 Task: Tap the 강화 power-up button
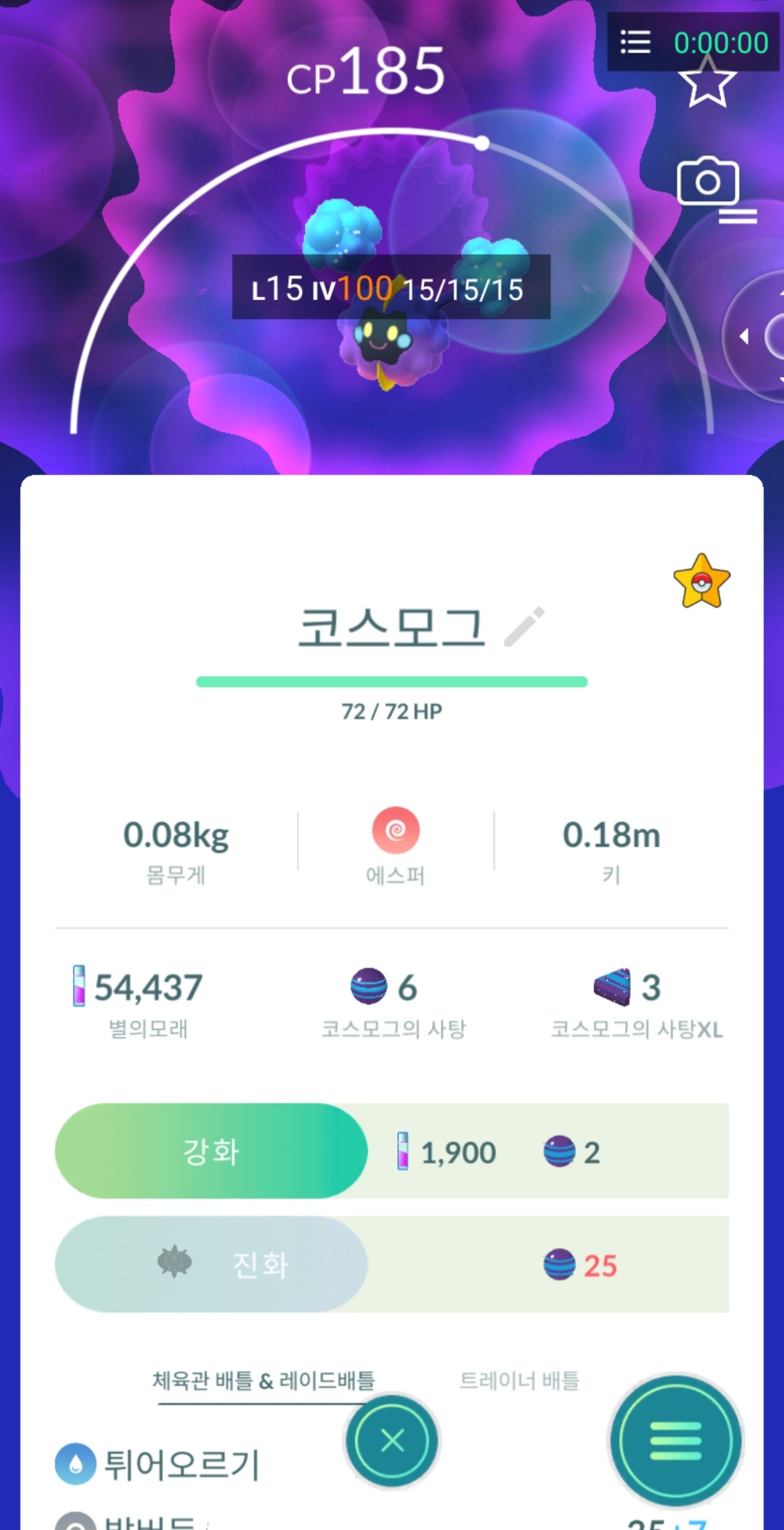tap(211, 1151)
